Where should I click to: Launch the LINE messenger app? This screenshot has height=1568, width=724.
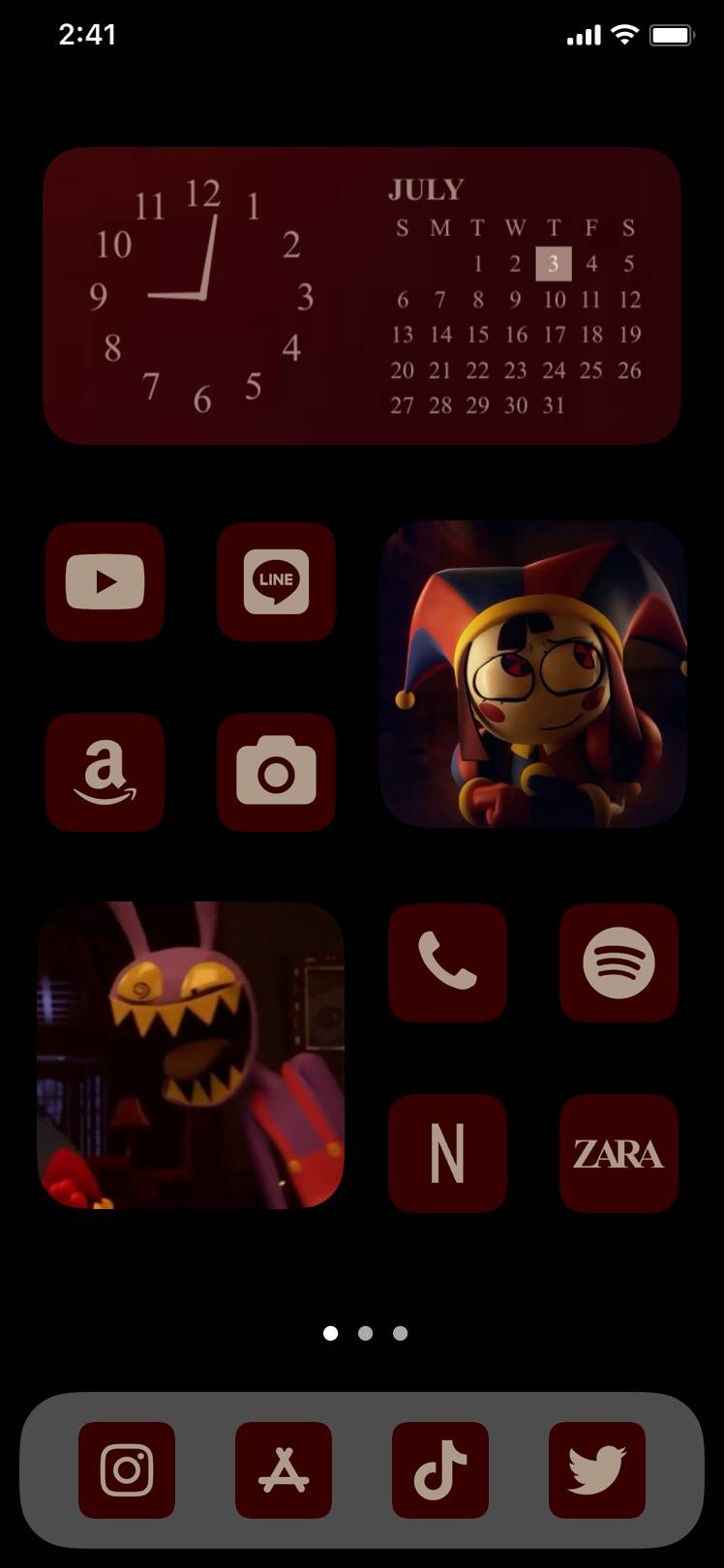click(276, 581)
